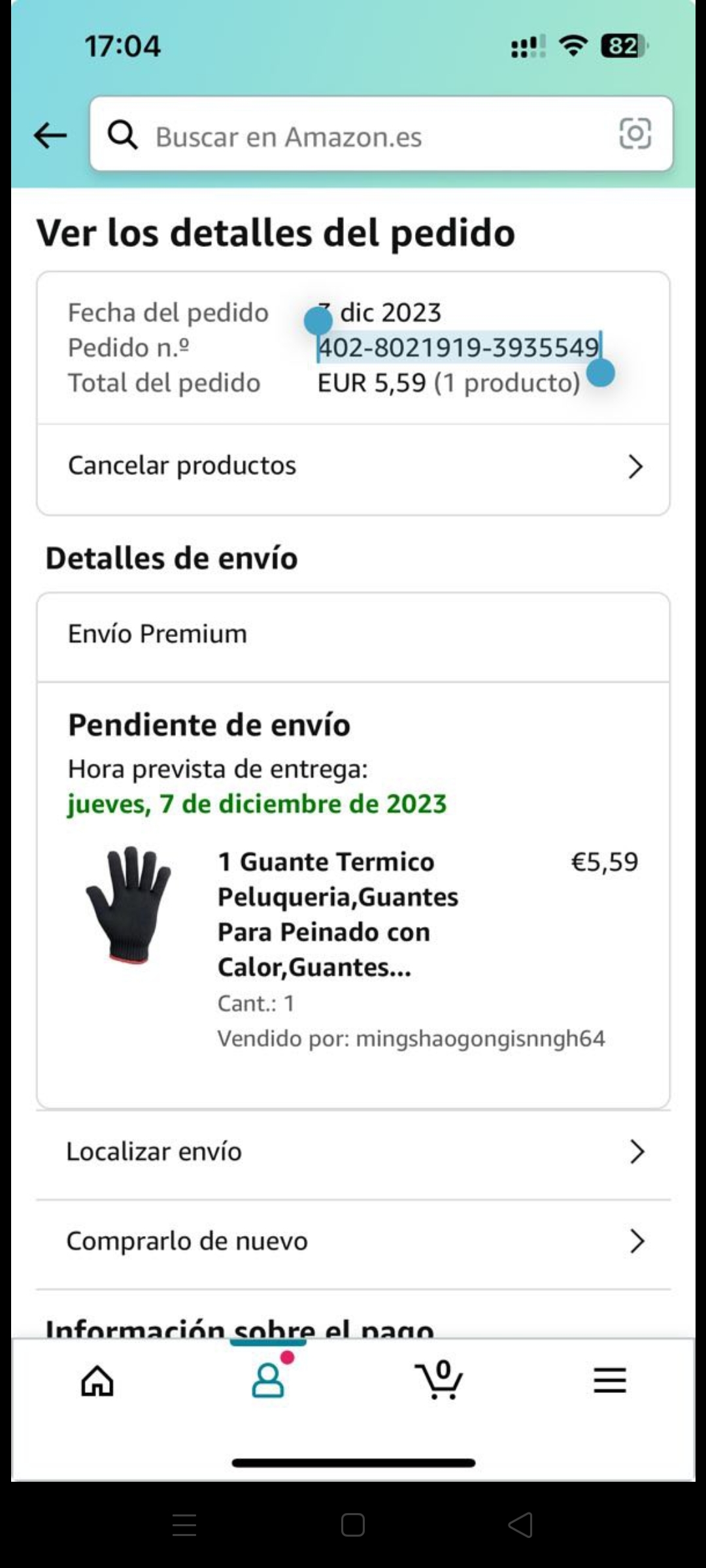Open Cancelar productos

(353, 466)
